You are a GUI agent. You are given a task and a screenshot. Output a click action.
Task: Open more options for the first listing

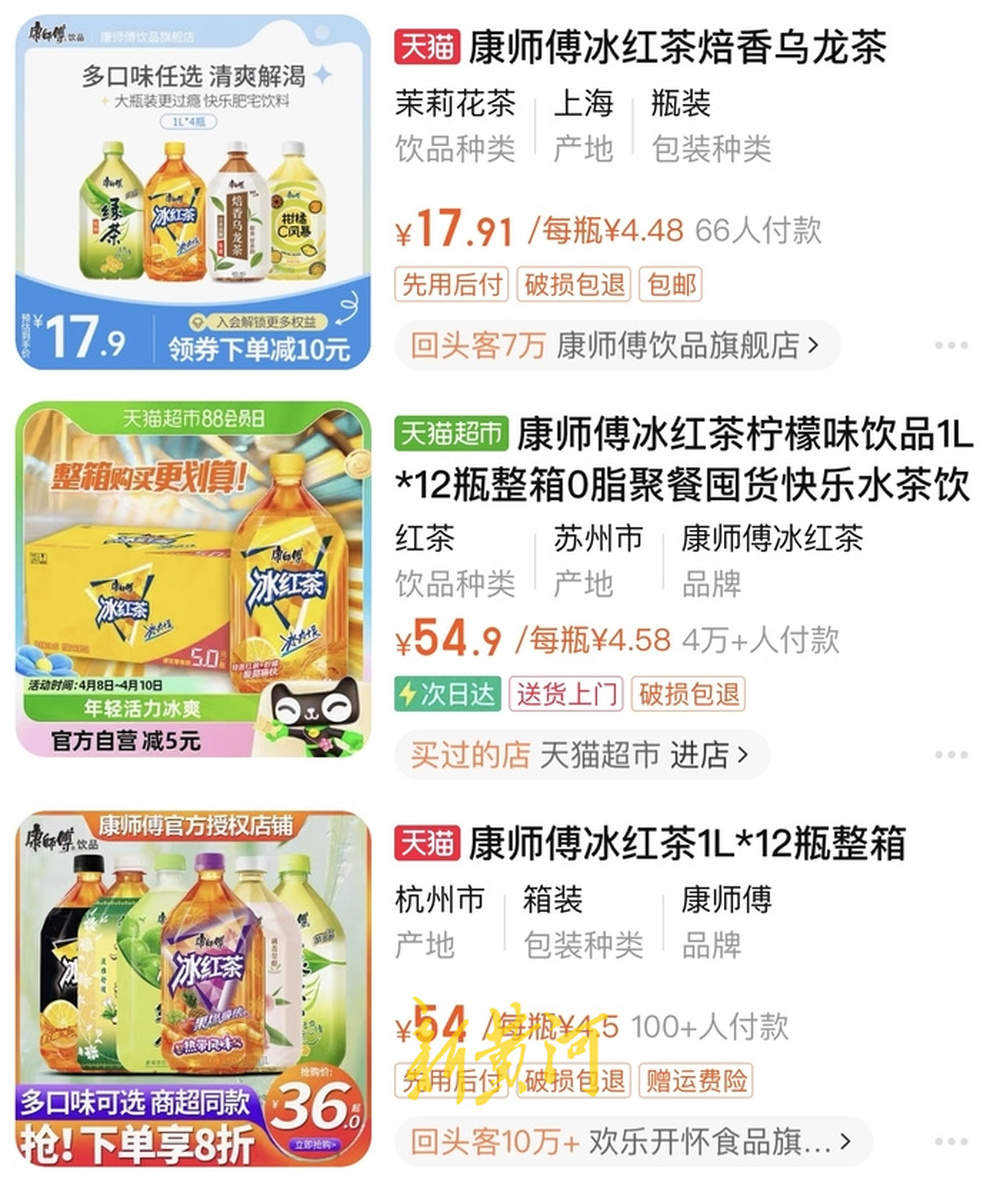tap(952, 345)
